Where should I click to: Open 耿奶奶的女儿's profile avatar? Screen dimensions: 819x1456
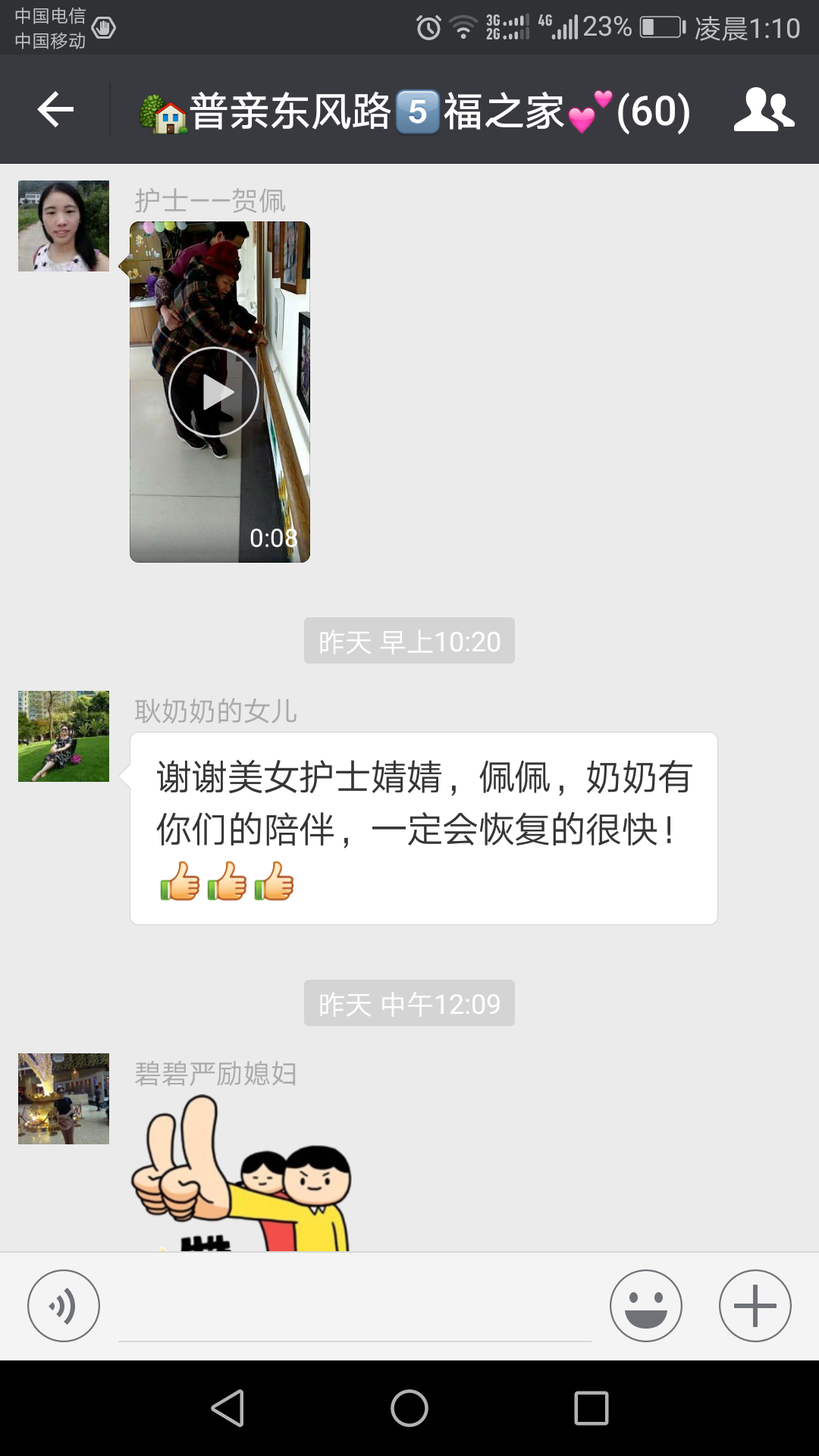(64, 736)
